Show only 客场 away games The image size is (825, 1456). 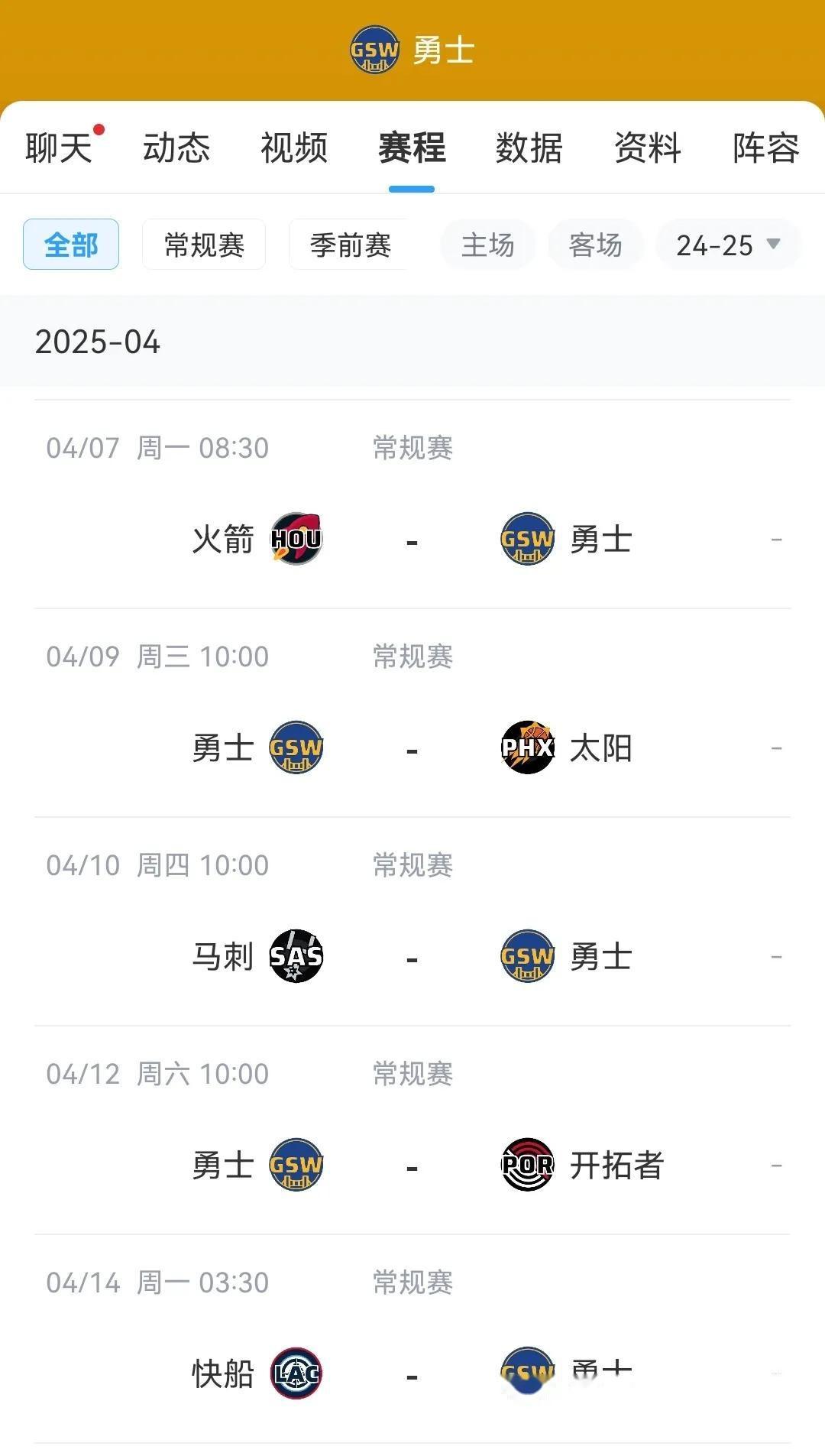point(596,245)
